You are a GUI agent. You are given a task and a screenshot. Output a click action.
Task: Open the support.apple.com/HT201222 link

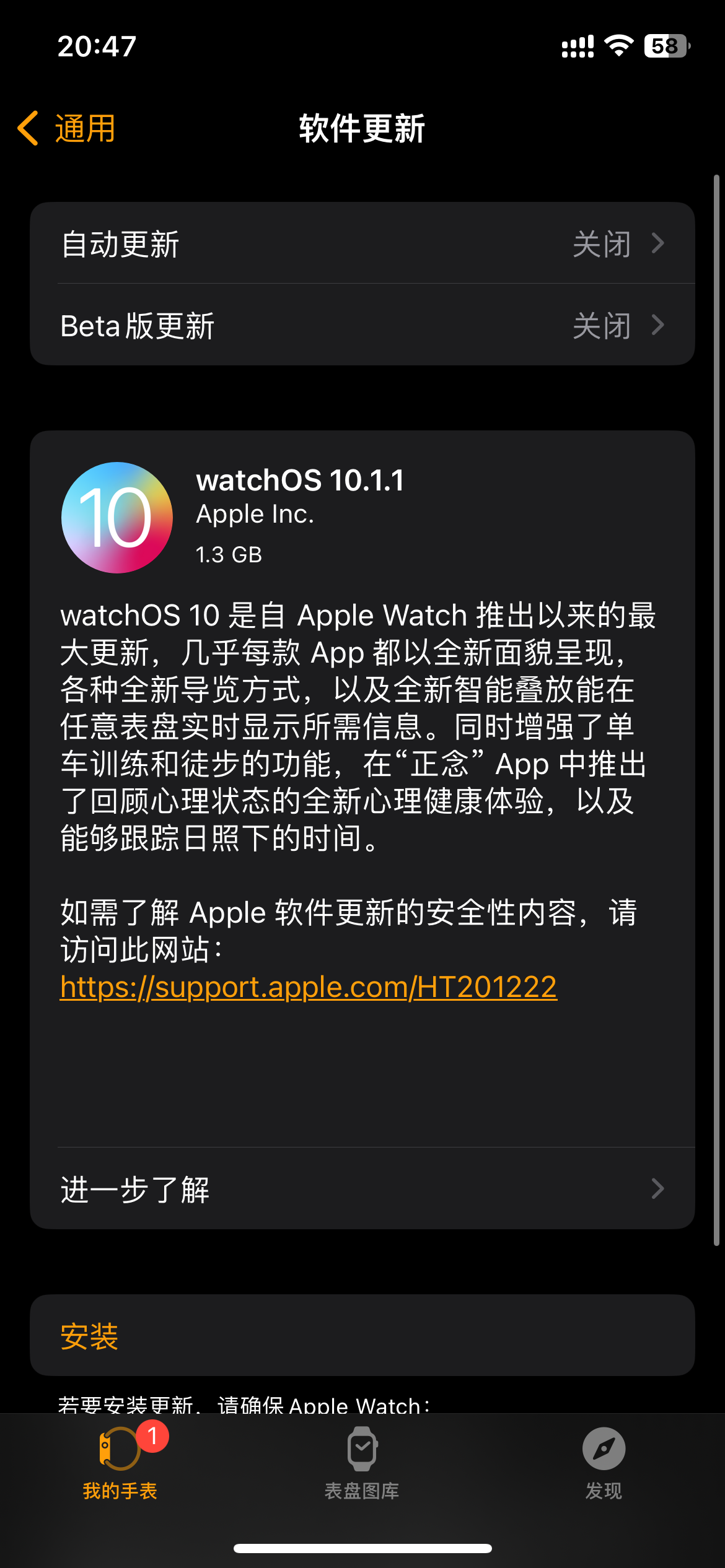click(x=309, y=987)
